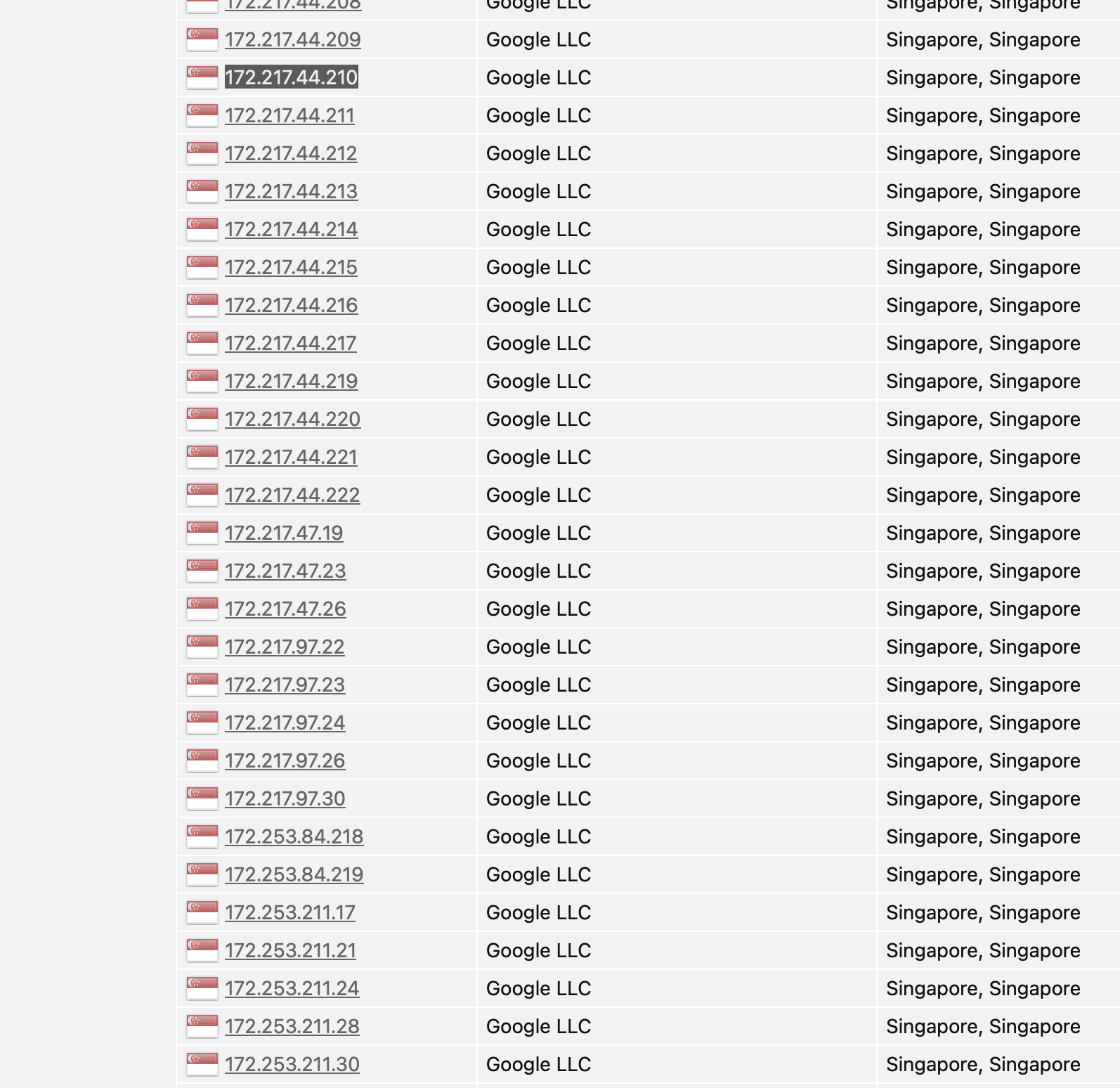Open IP address 172.217.44.211

289,115
